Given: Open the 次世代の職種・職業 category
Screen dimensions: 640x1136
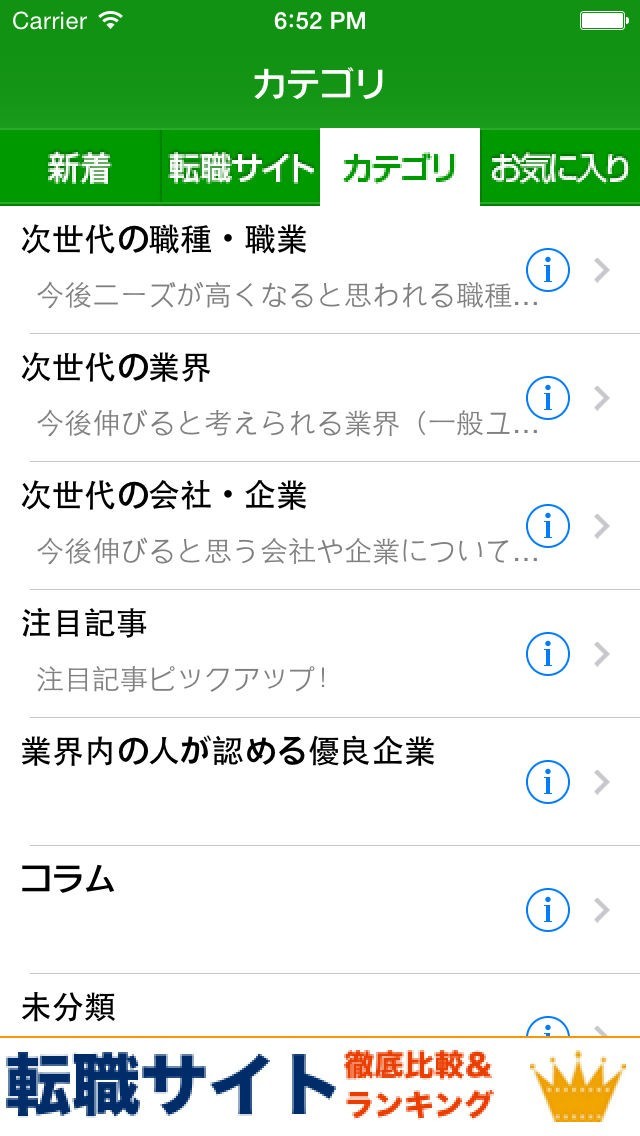Looking at the screenshot, I should click(x=270, y=269).
